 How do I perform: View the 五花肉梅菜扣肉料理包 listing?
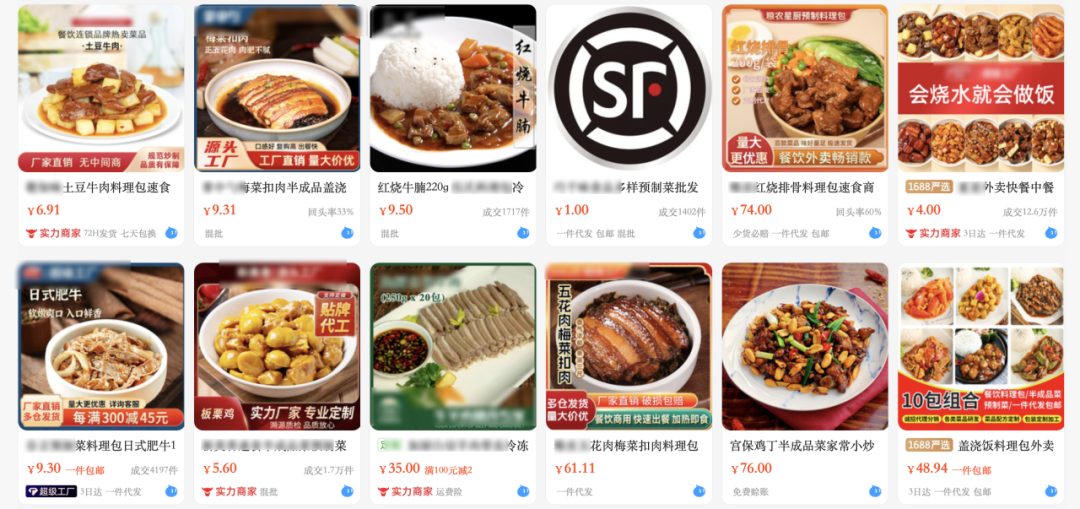pos(628,347)
